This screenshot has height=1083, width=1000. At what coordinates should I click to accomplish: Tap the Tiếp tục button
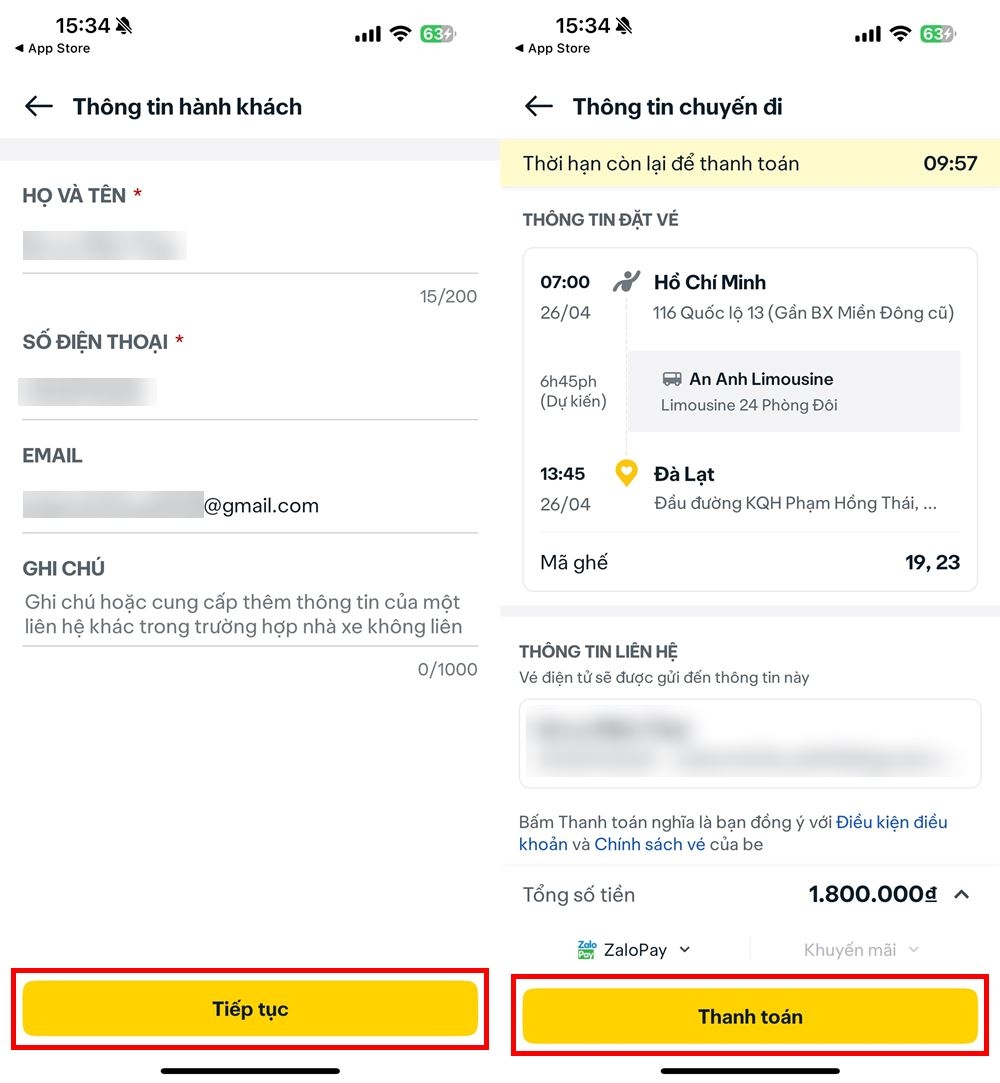coord(250,1009)
